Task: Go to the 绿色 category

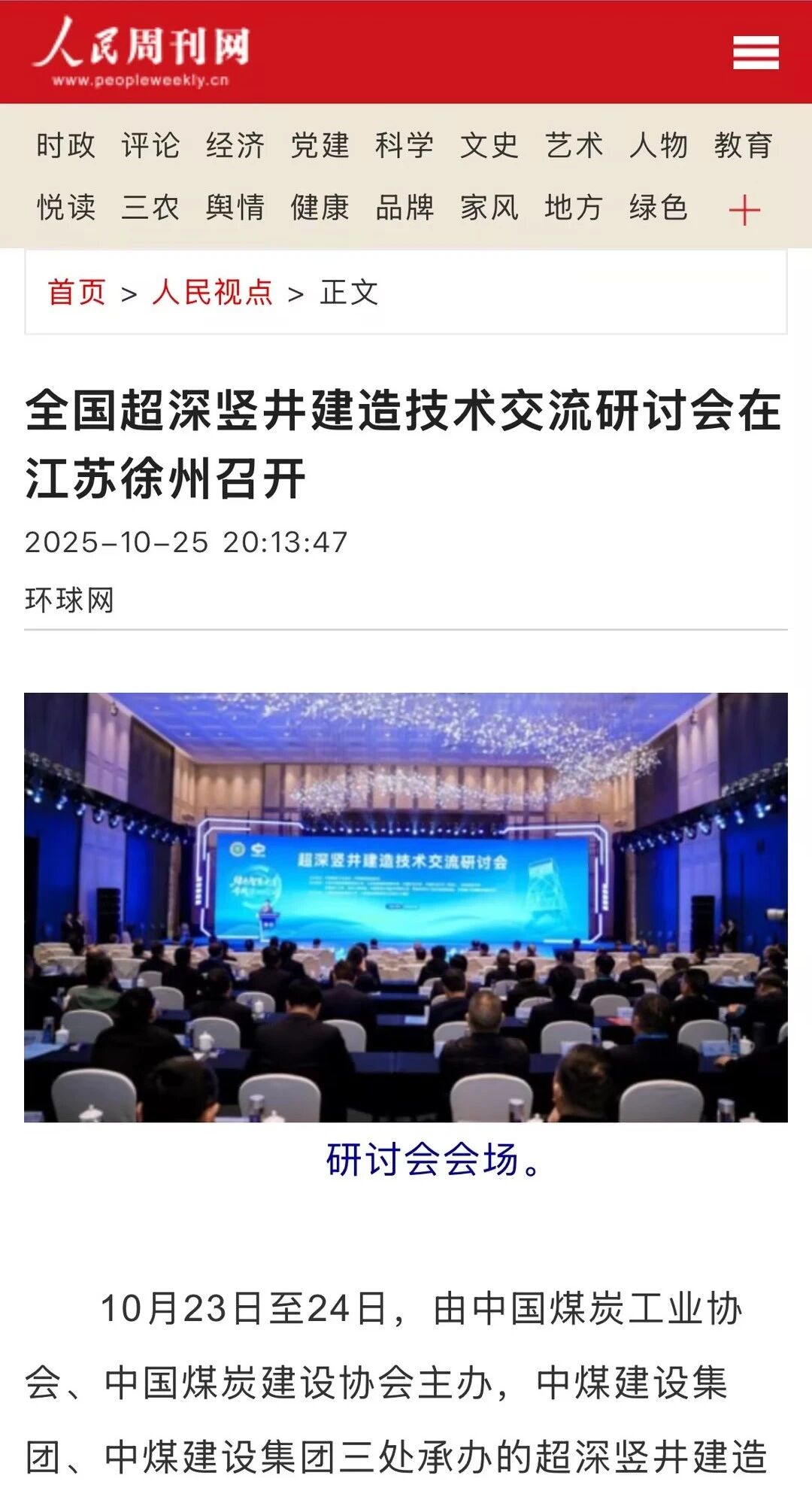Action: (x=659, y=207)
